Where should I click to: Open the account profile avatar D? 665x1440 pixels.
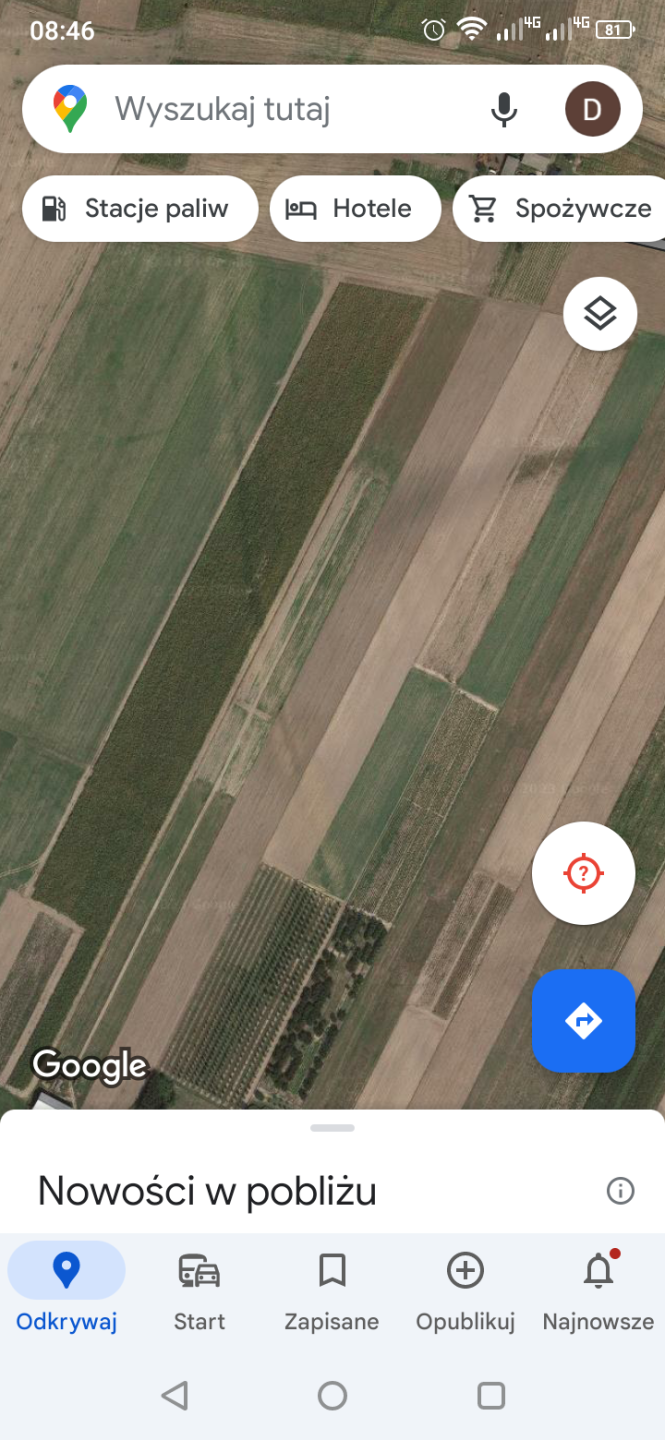click(592, 109)
